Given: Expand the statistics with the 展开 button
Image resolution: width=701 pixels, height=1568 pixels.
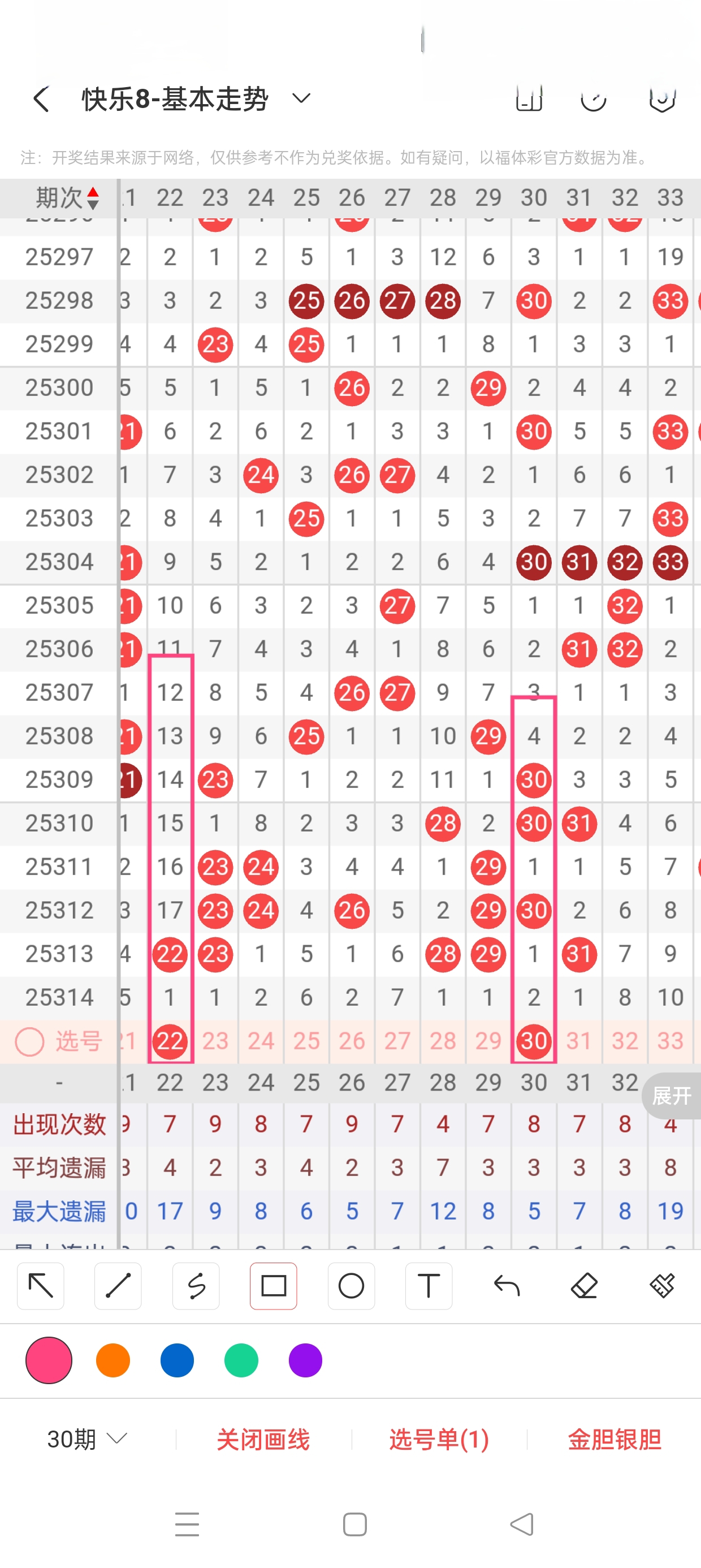Looking at the screenshot, I should point(671,1096).
